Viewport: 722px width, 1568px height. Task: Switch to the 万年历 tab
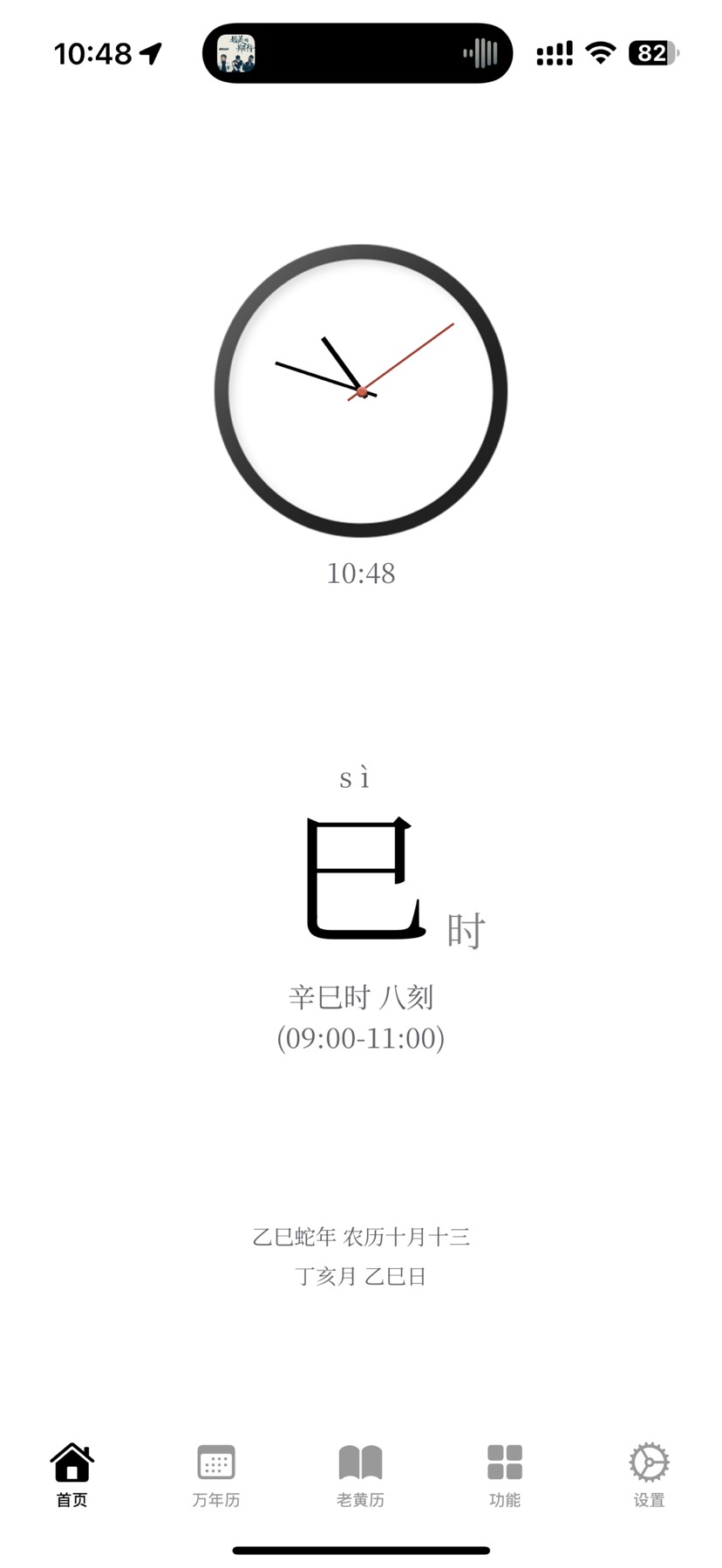tap(215, 1475)
